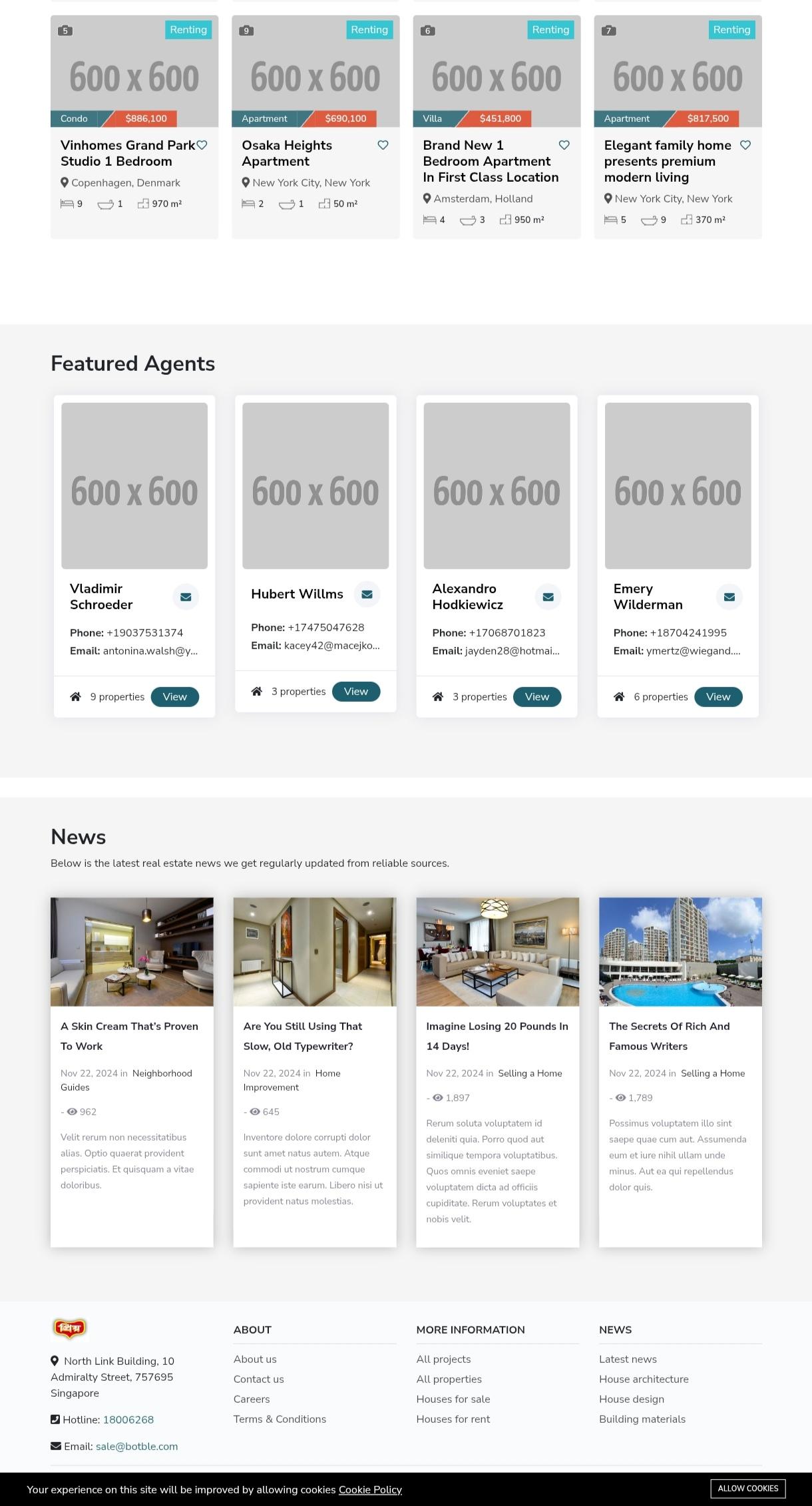This screenshot has height=1506, width=812.
Task: Heart the Elegant family home listing
Action: (x=745, y=145)
